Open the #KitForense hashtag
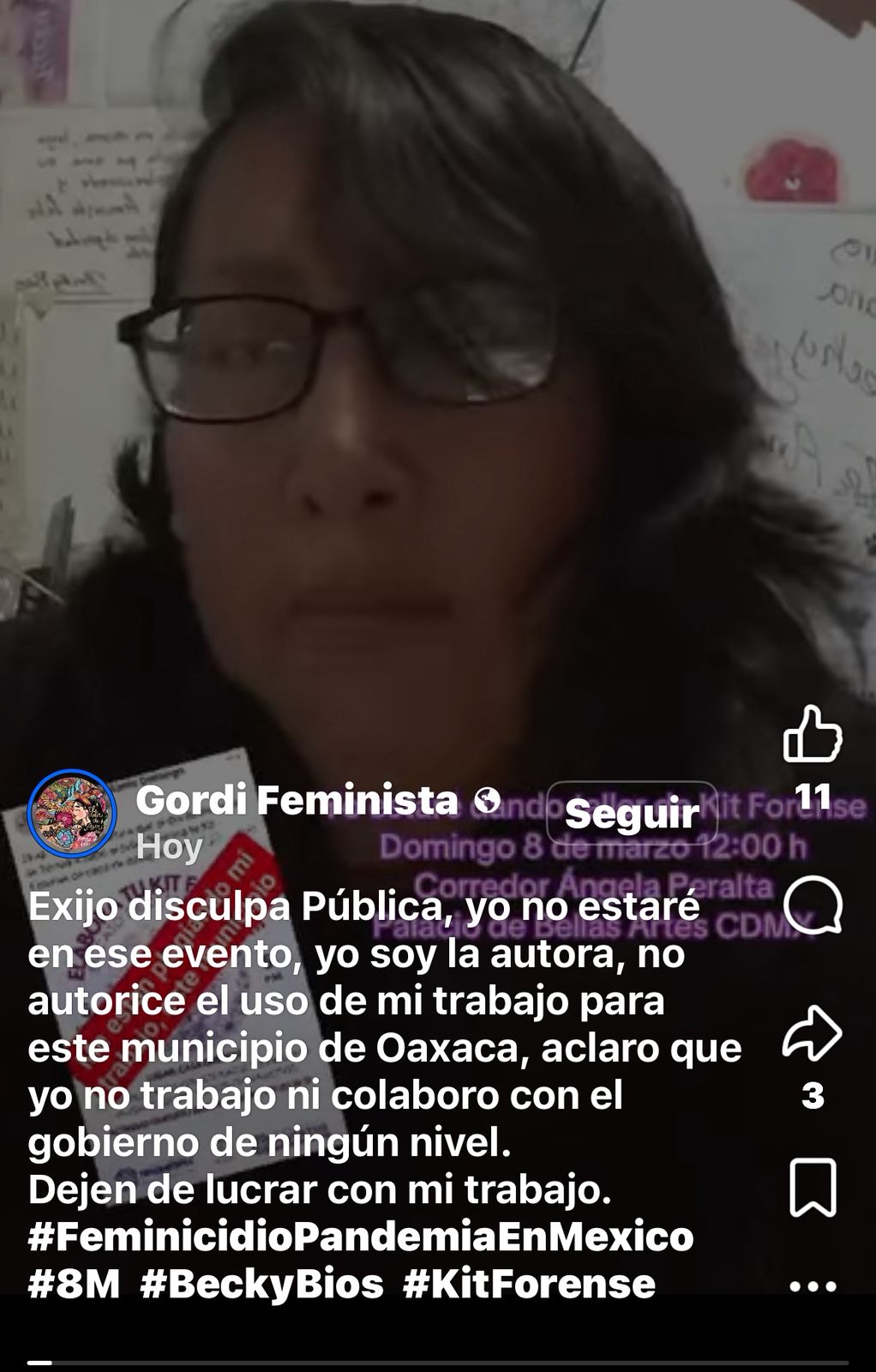This screenshot has height=1372, width=876. click(x=529, y=1285)
